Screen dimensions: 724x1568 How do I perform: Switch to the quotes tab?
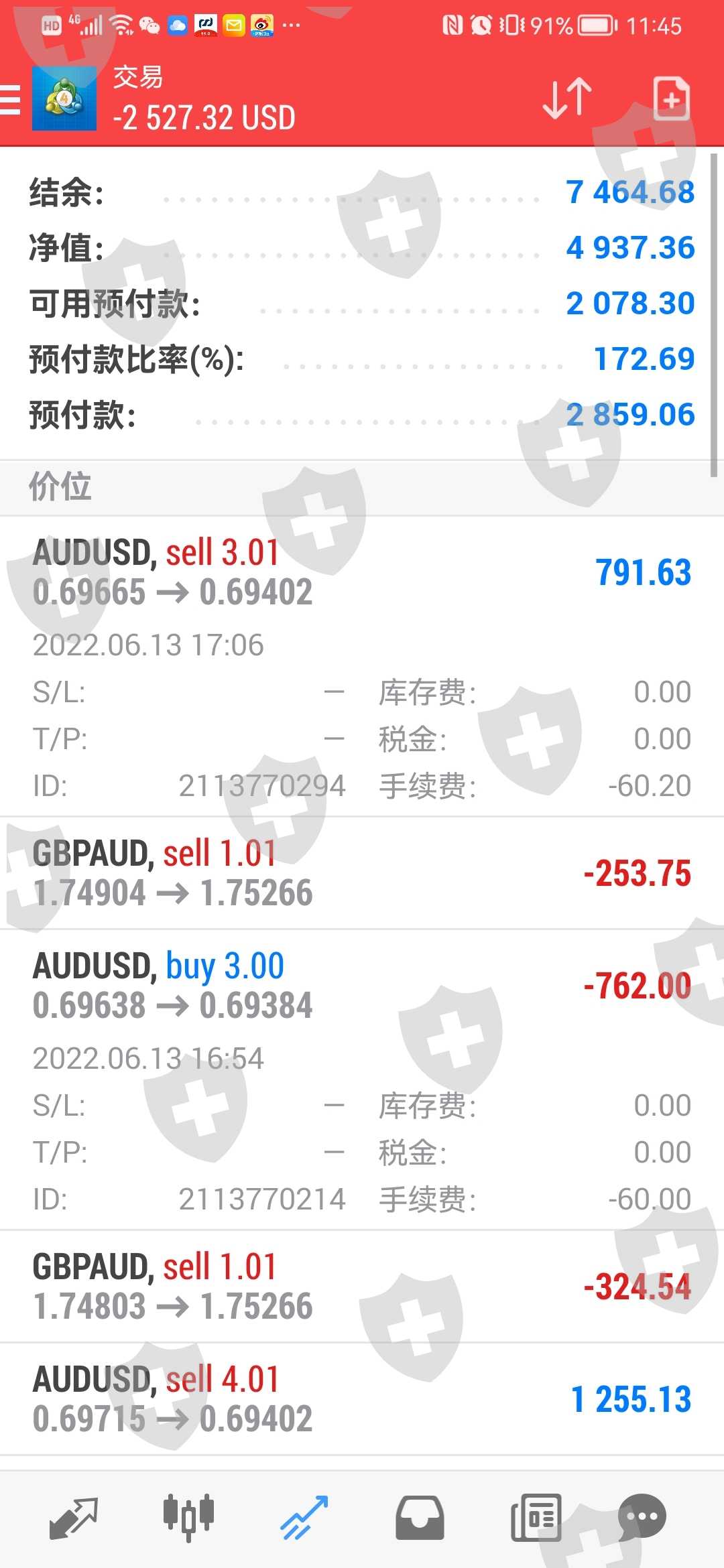(74, 1518)
